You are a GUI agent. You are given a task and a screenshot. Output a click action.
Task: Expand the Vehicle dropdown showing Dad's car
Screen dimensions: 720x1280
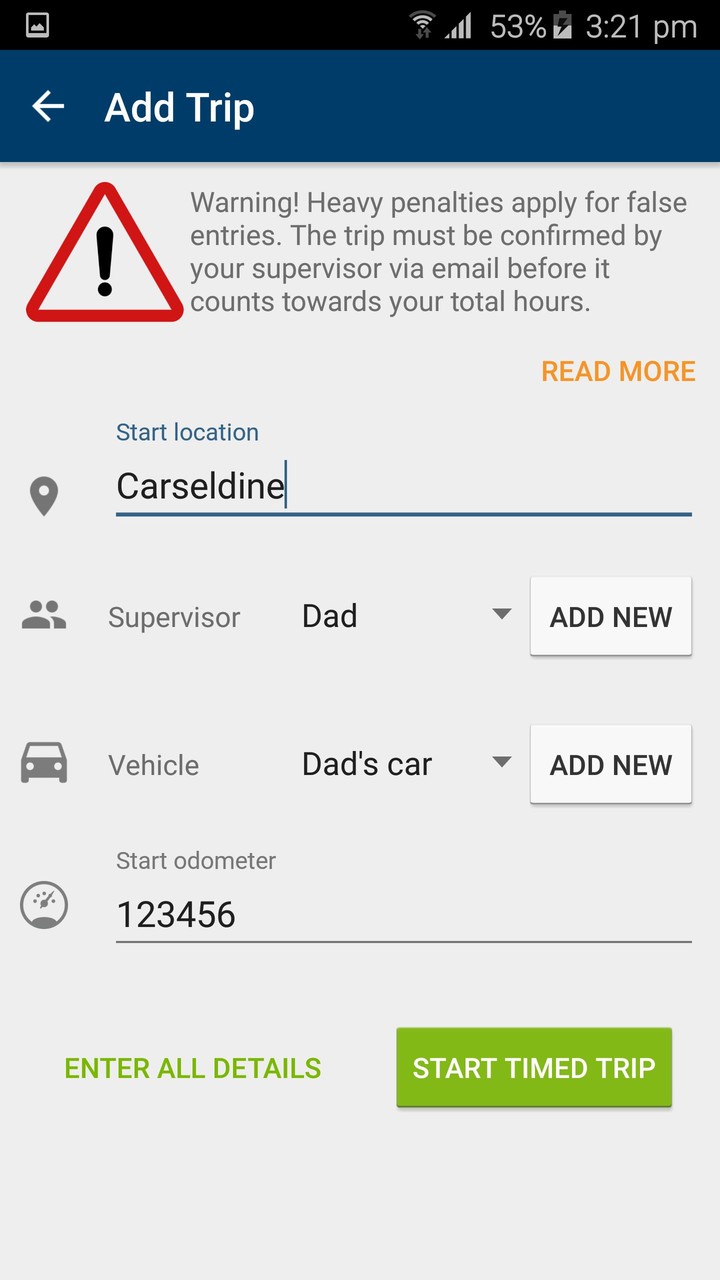[x=406, y=764]
